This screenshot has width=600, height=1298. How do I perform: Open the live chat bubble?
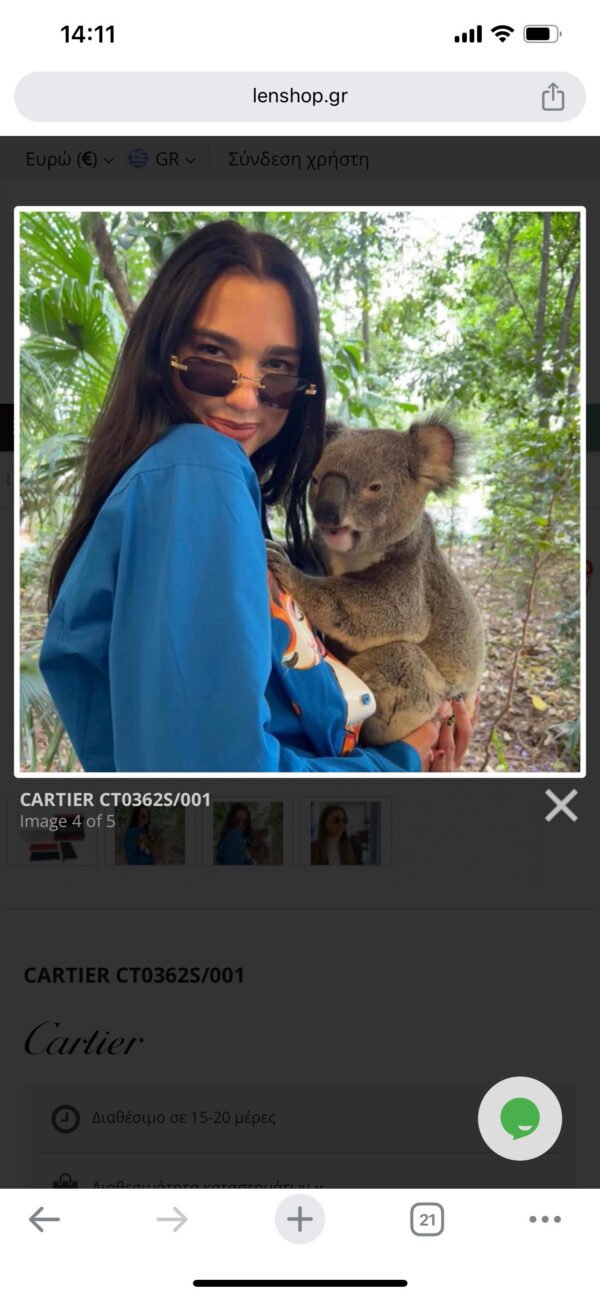point(520,1118)
